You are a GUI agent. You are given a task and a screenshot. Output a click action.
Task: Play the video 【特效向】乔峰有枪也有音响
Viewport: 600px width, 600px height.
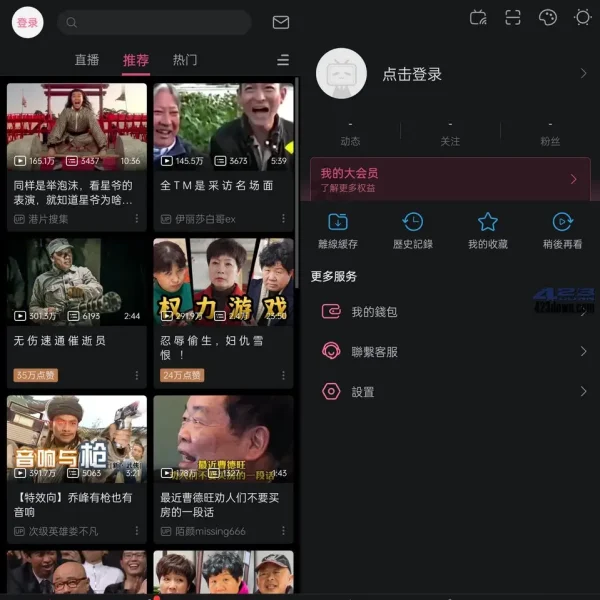77,438
